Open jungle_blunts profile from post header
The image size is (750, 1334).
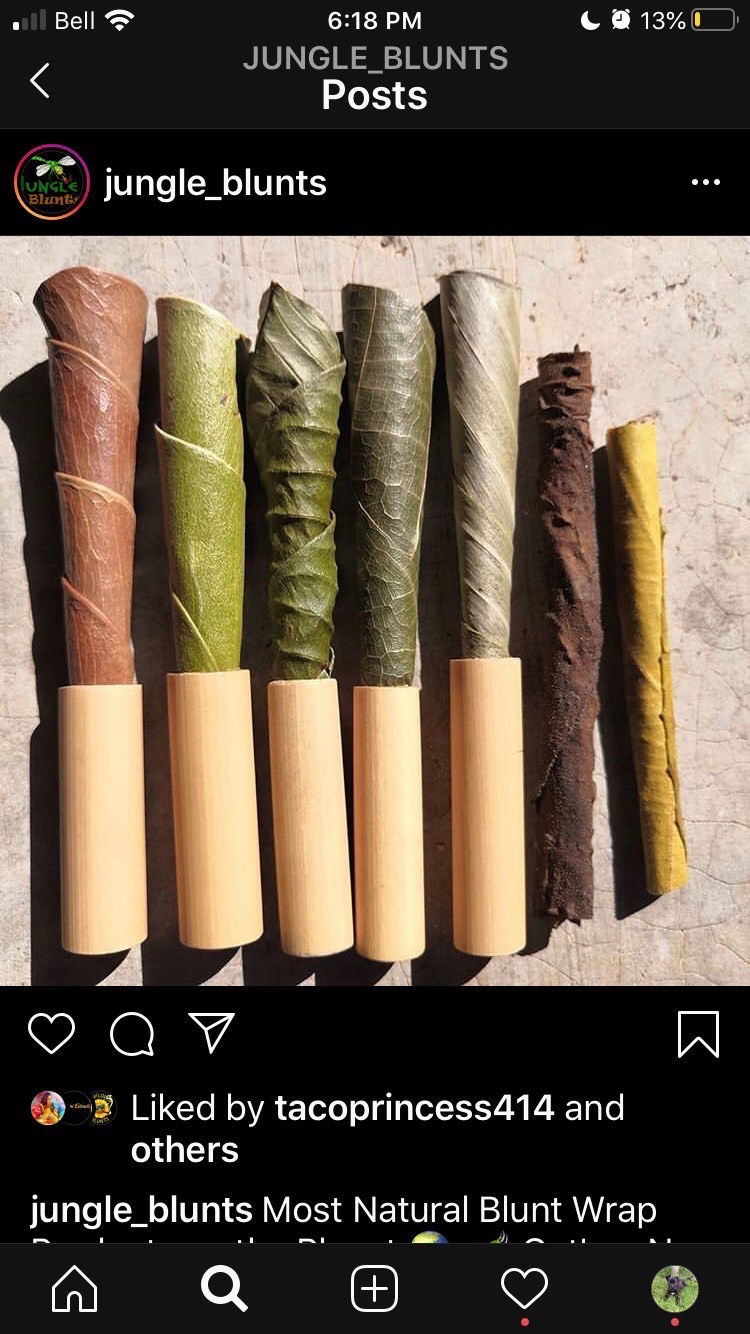(215, 183)
